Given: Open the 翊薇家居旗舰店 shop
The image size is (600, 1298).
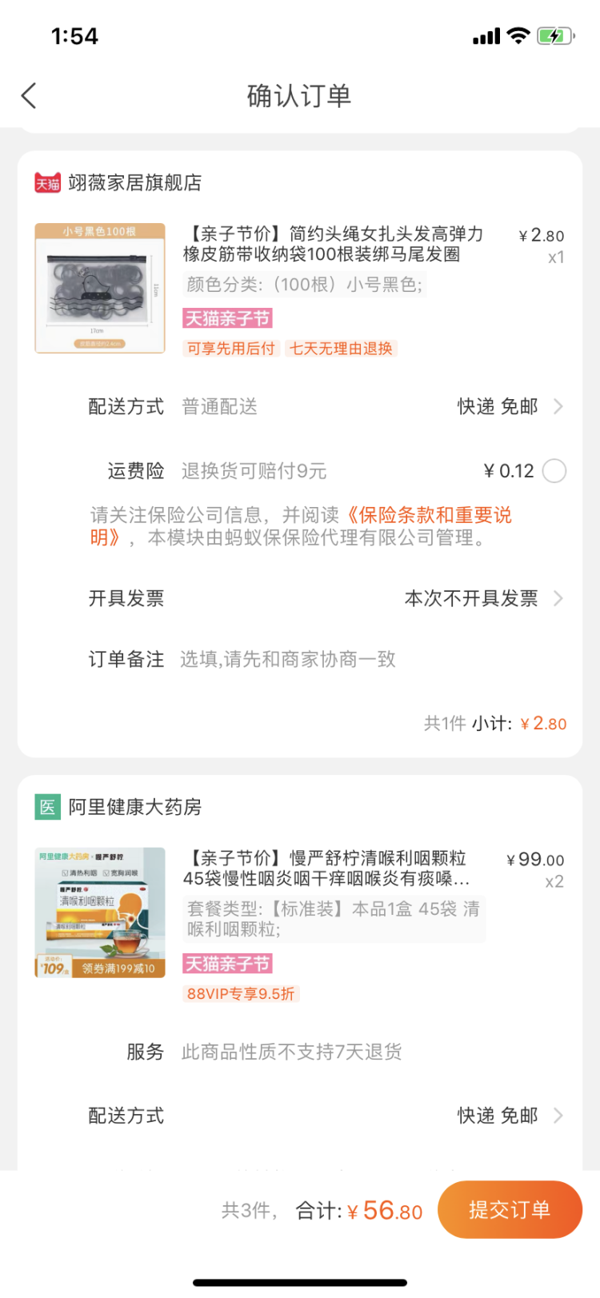Looking at the screenshot, I should [134, 182].
